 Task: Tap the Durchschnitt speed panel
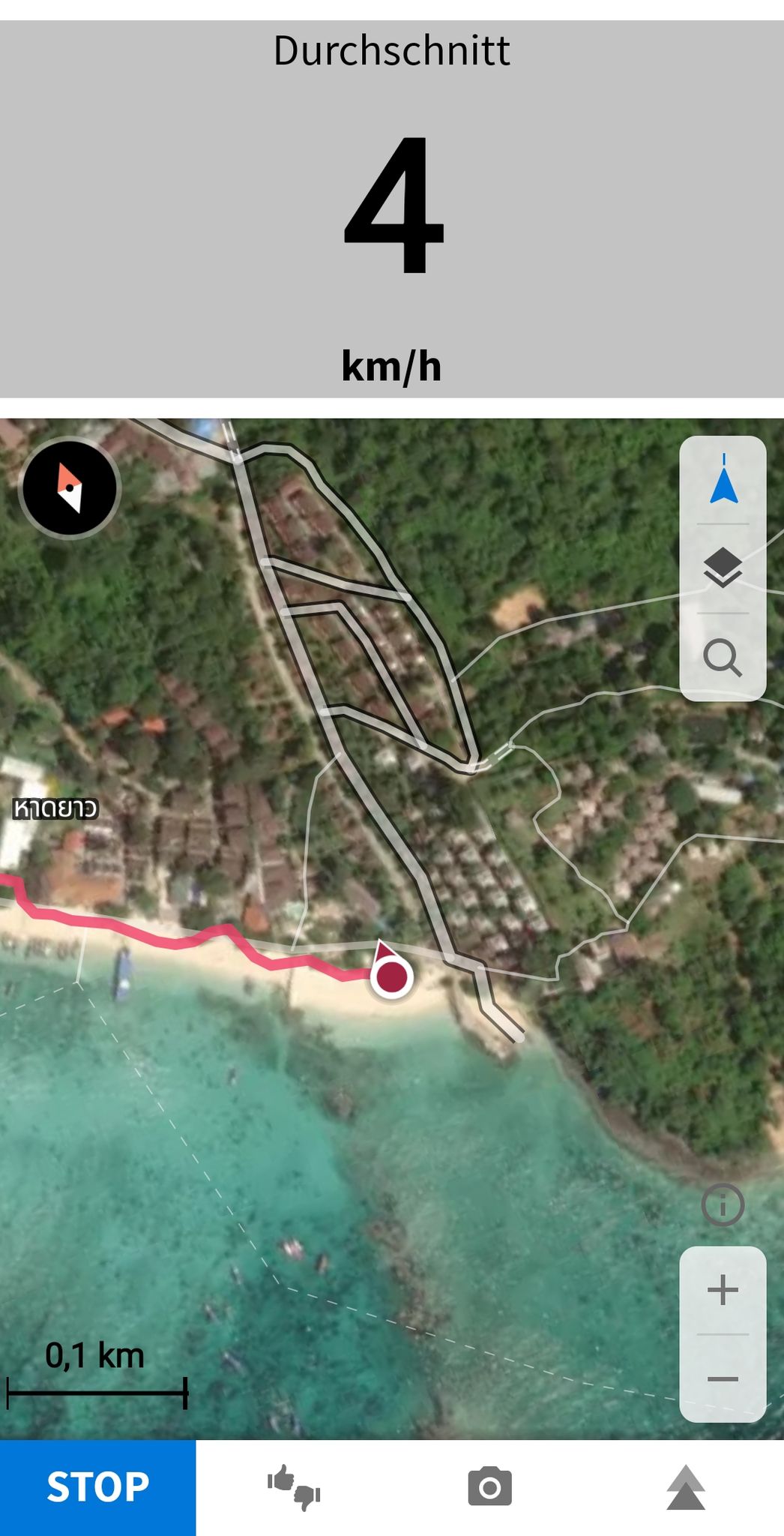392,208
